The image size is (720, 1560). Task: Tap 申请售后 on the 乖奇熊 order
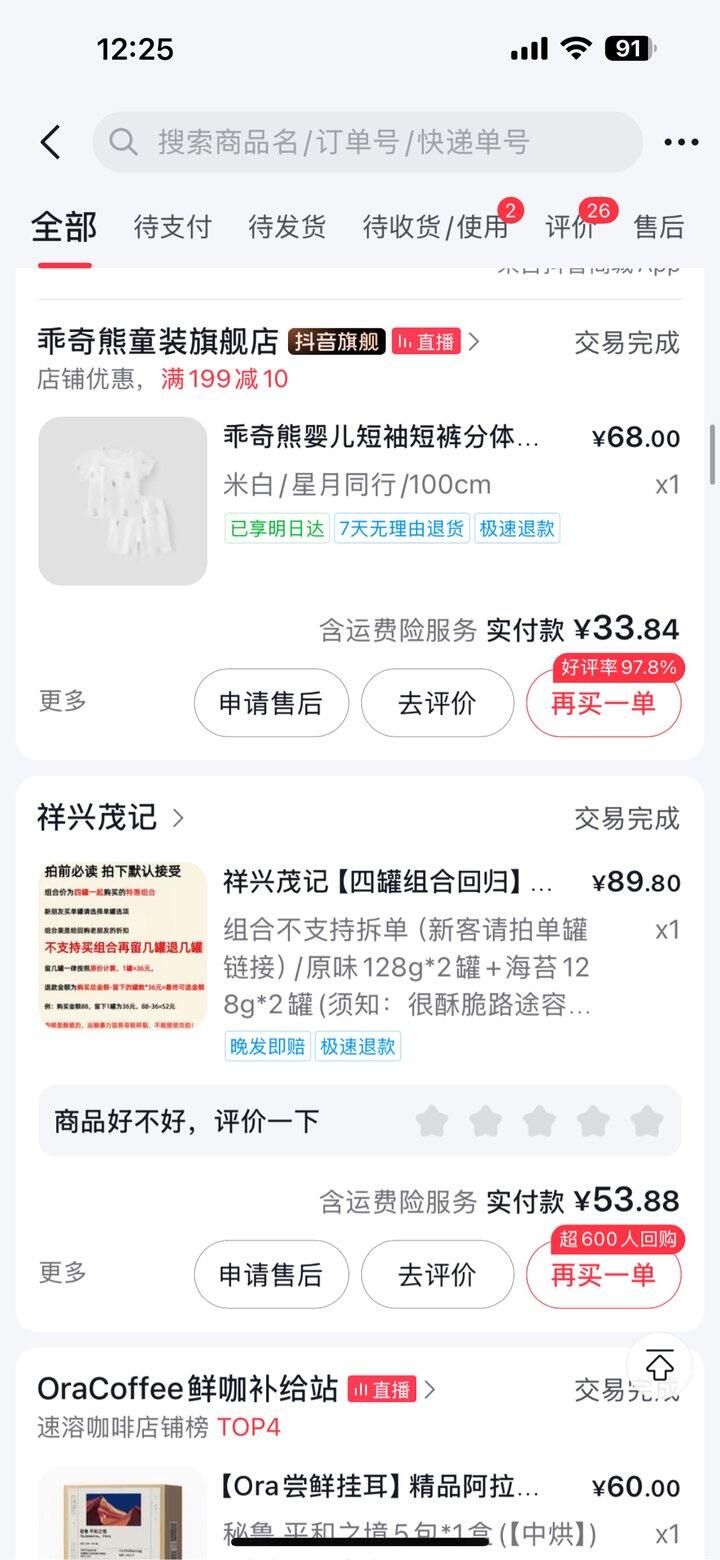coord(271,703)
